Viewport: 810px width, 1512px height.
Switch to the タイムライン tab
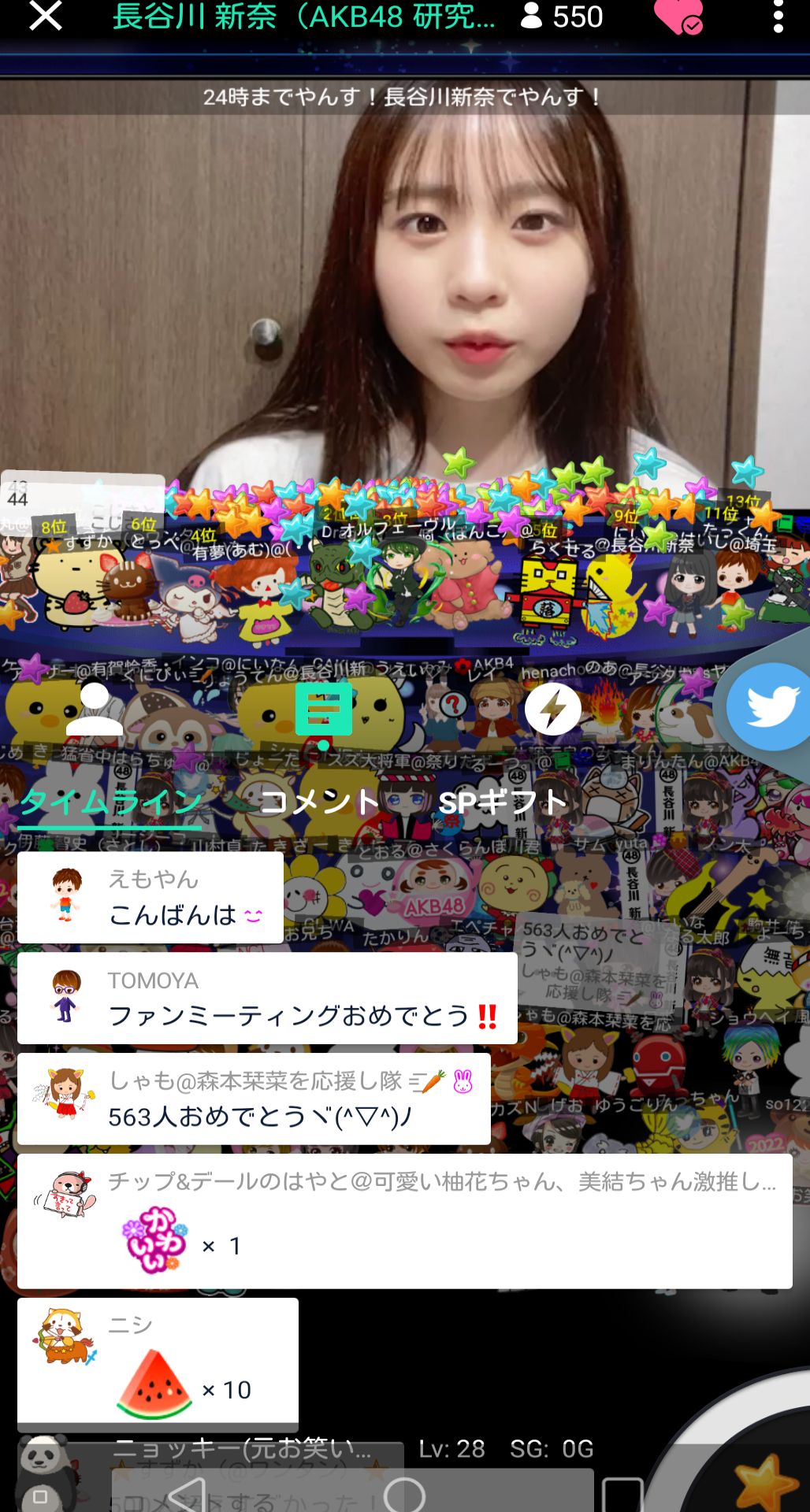pyautogui.click(x=110, y=802)
